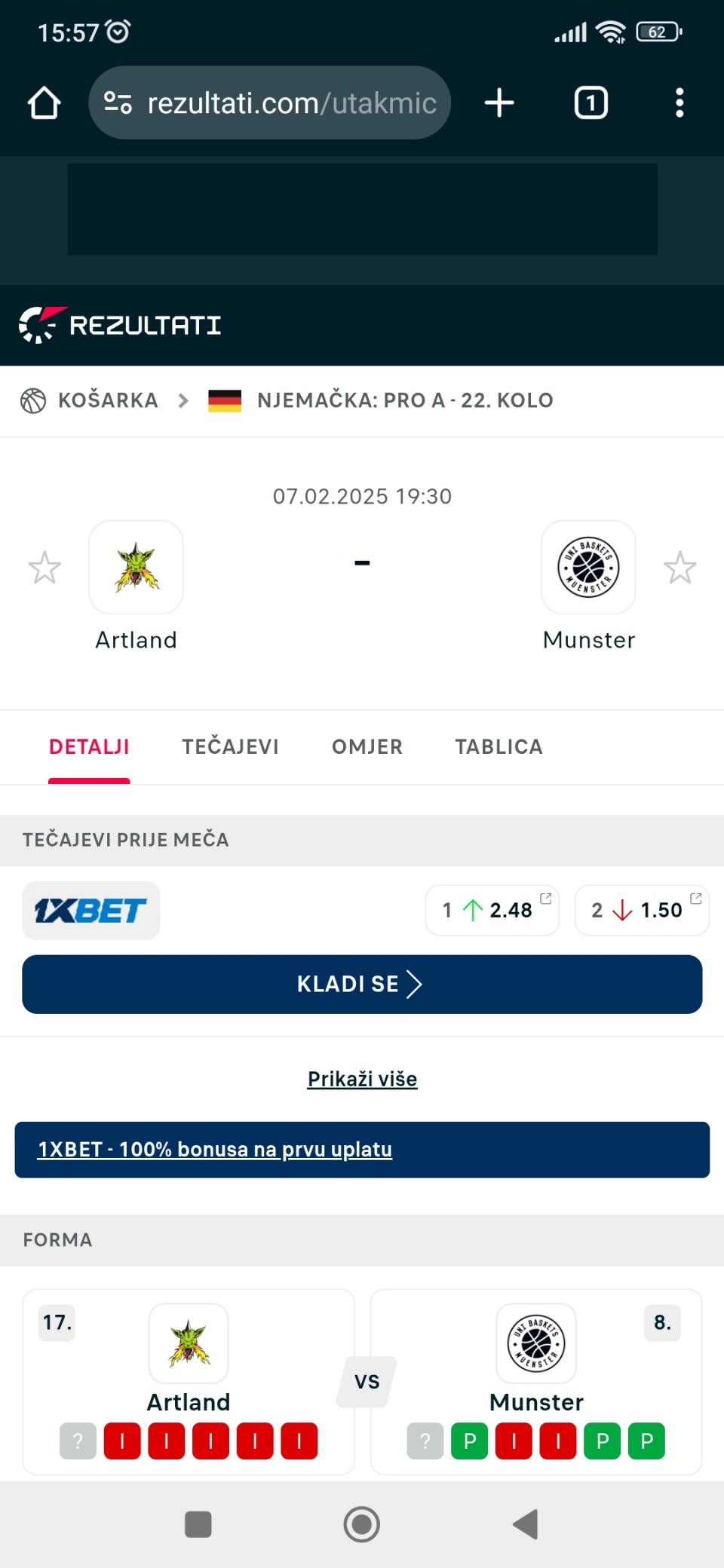Open Munster team page from match header
Screen dimensions: 724x1568
tap(588, 568)
